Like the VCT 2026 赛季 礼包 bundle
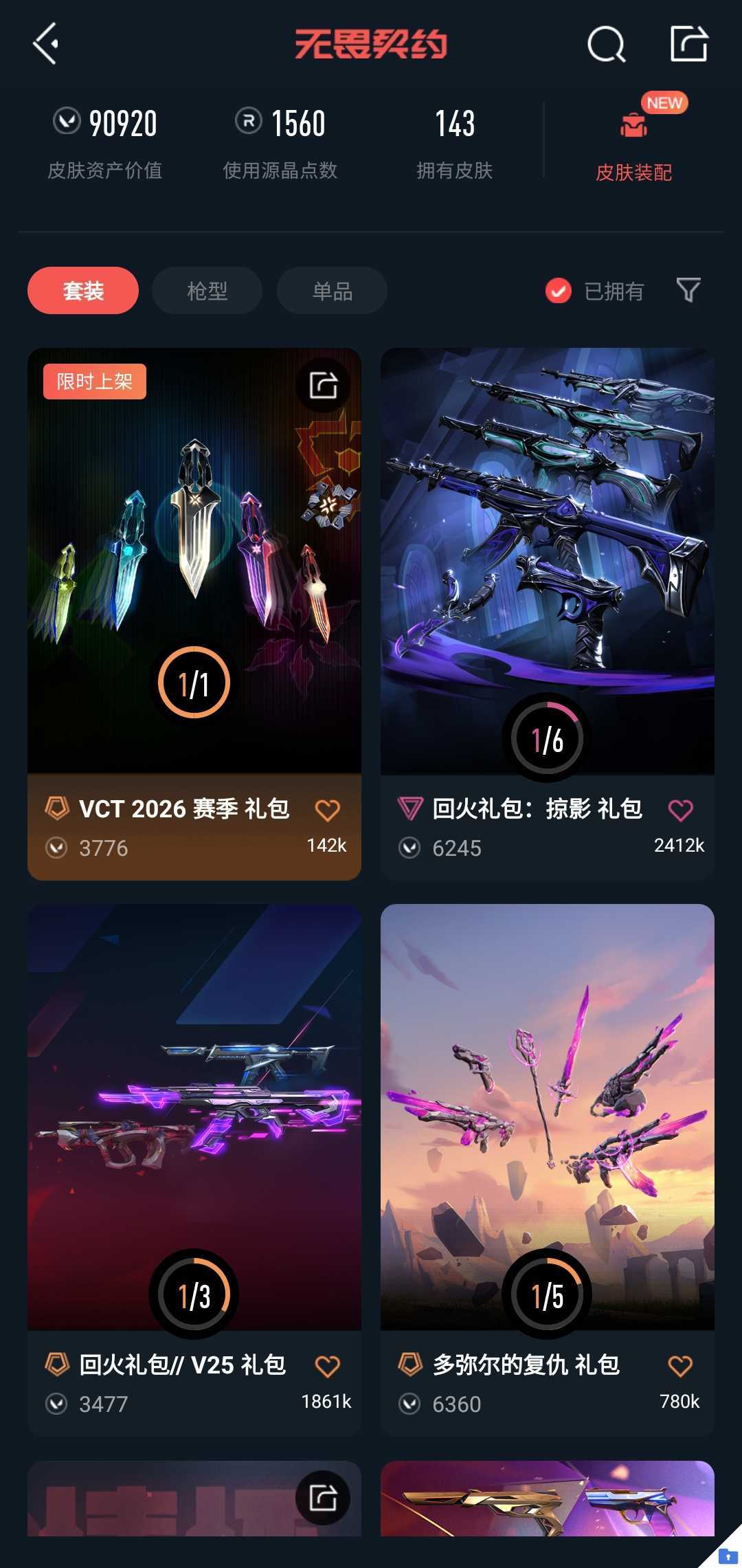The height and width of the screenshot is (1568, 742). (x=327, y=810)
